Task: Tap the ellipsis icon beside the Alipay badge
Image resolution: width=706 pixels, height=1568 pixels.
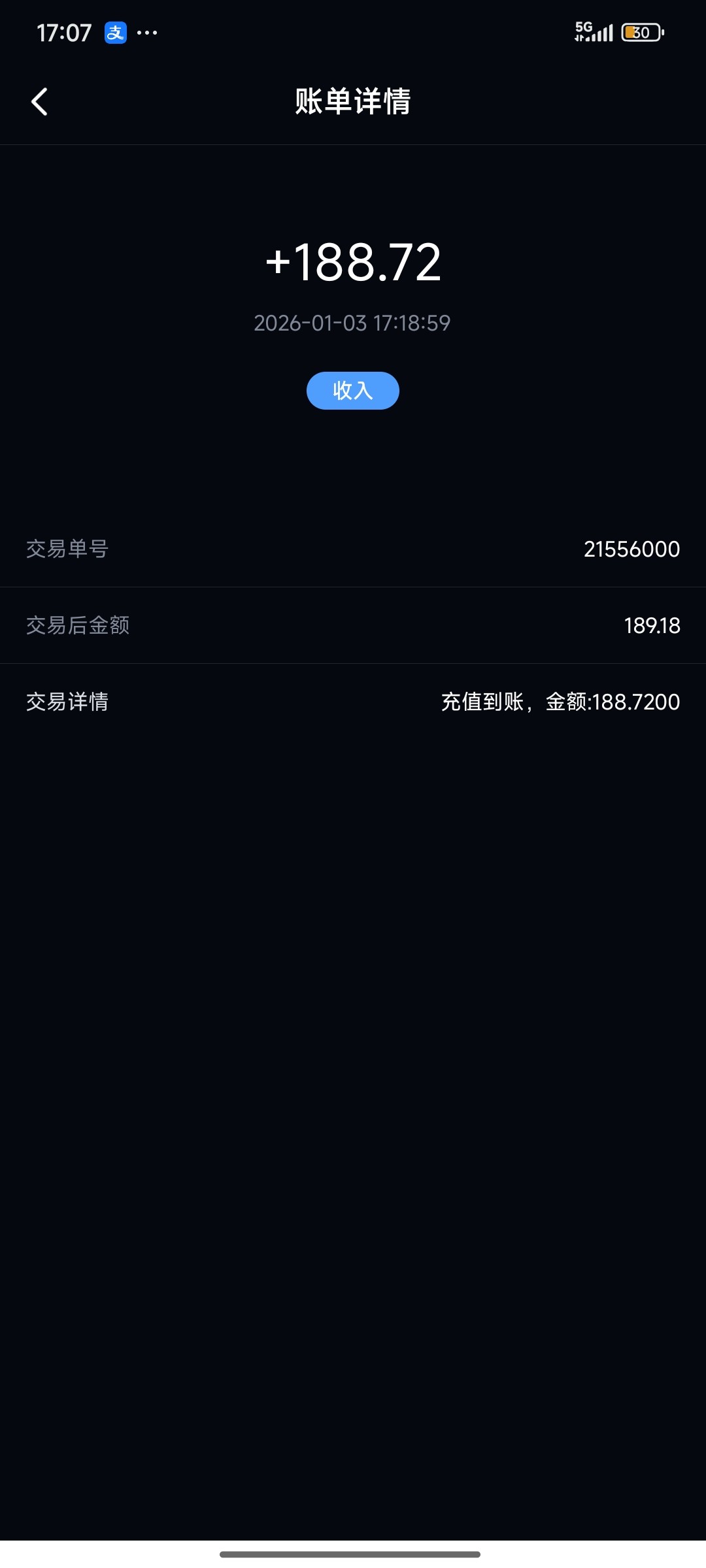Action: point(148,32)
